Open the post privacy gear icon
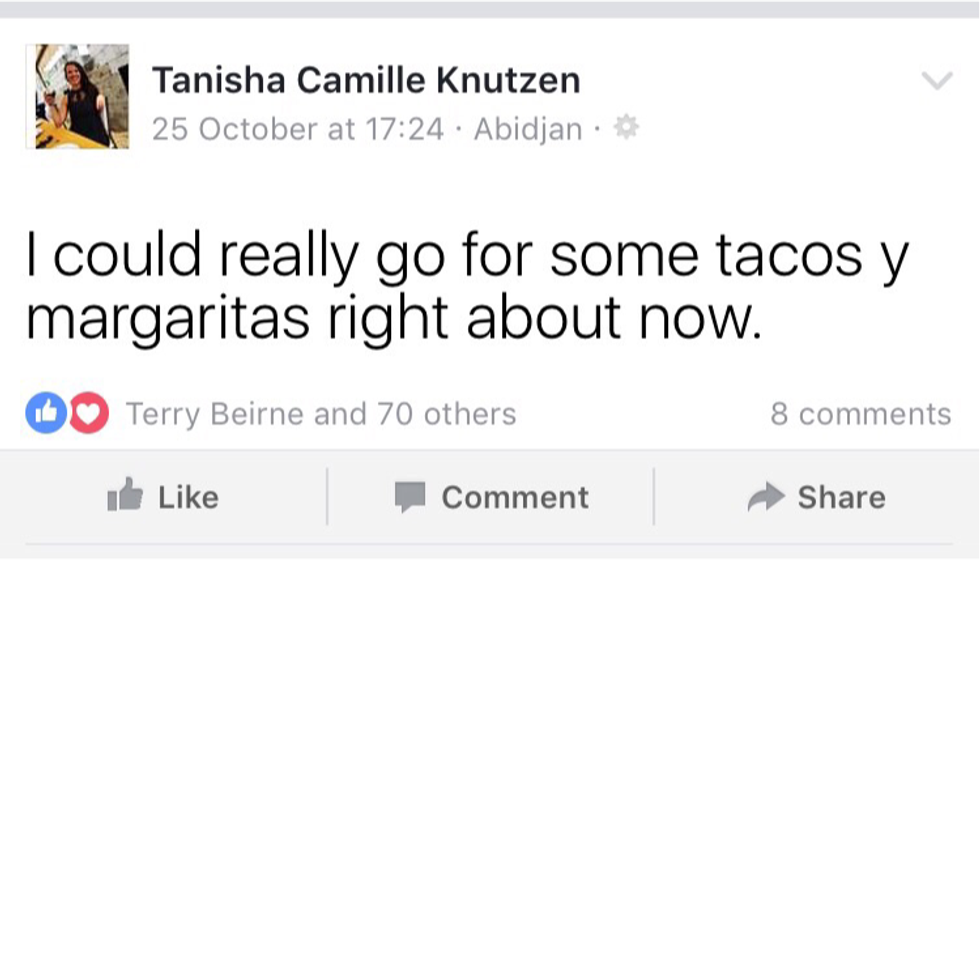Screen dimensions: 980x980 click(x=626, y=128)
